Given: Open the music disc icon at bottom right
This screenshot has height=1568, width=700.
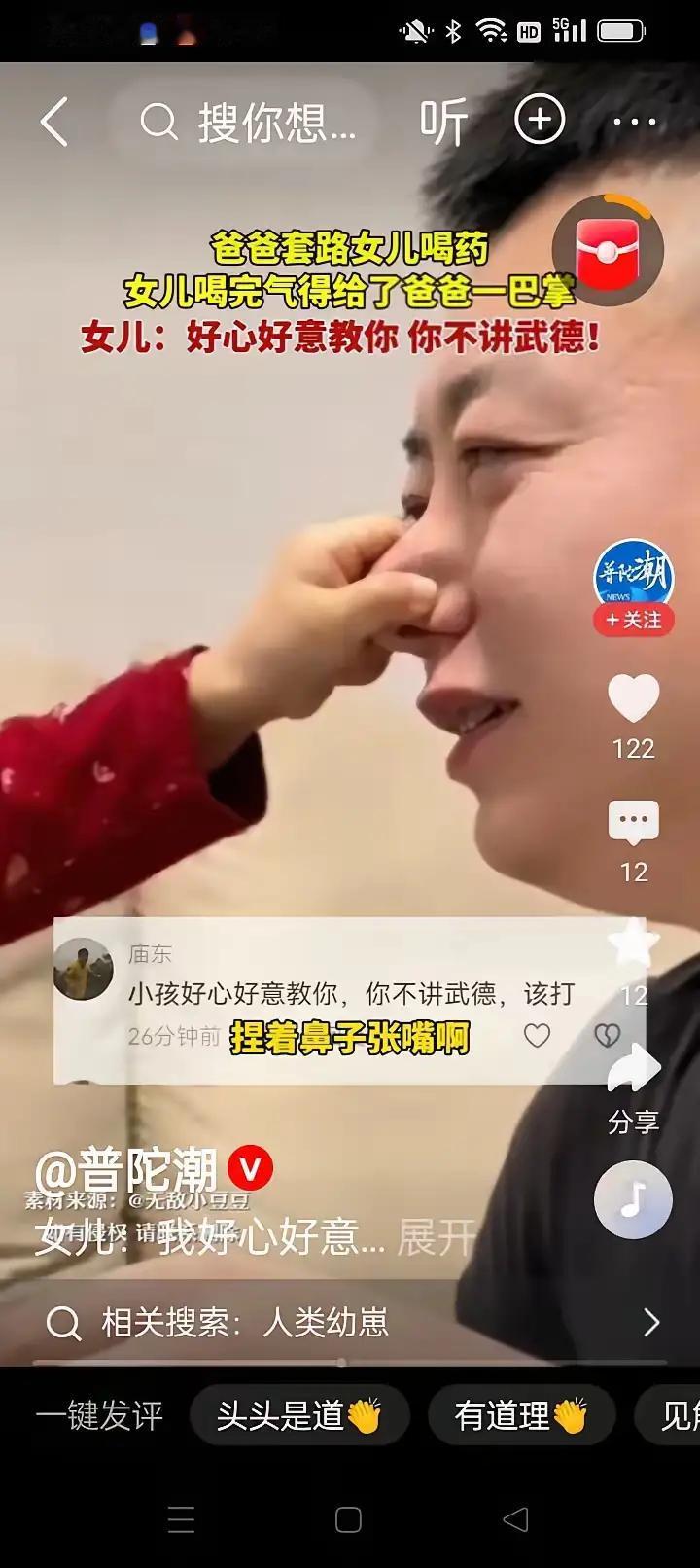Looking at the screenshot, I should [x=633, y=1199].
